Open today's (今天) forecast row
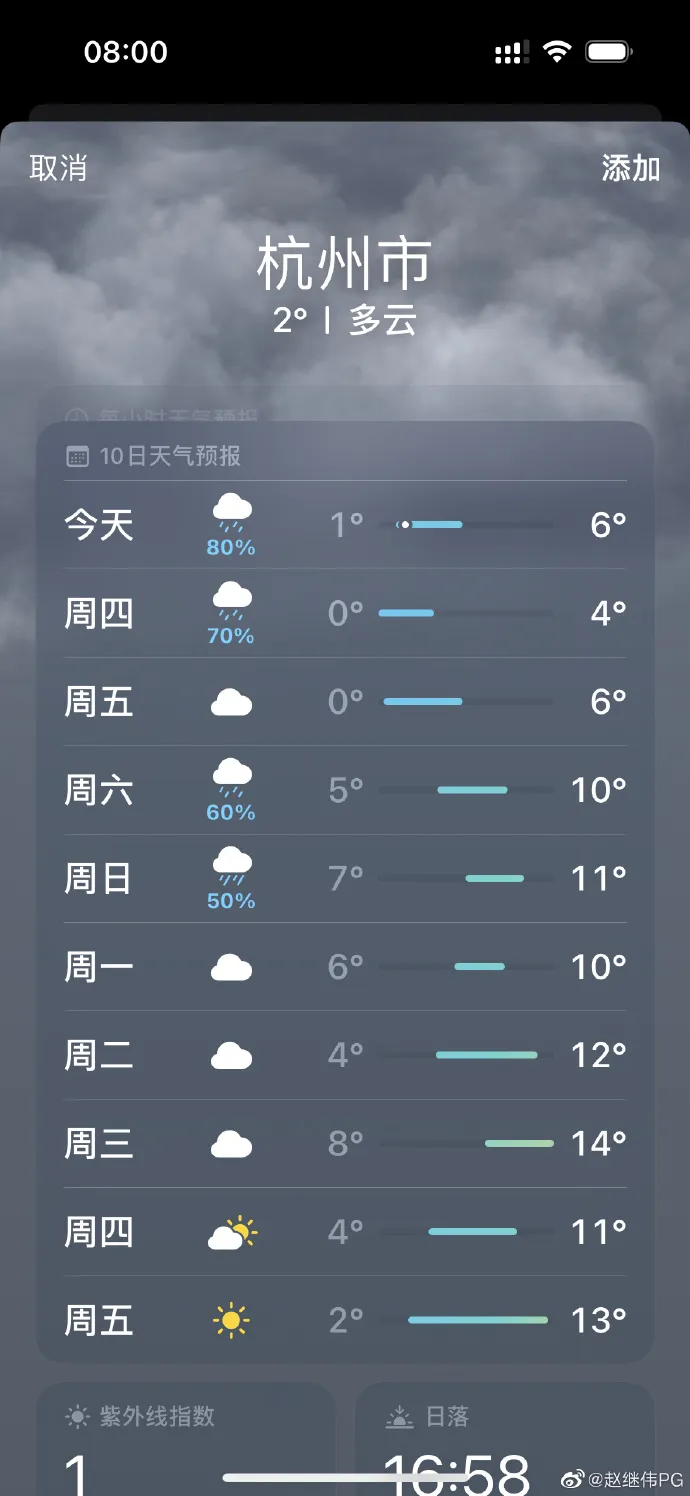The width and height of the screenshot is (690, 1496). [345, 525]
